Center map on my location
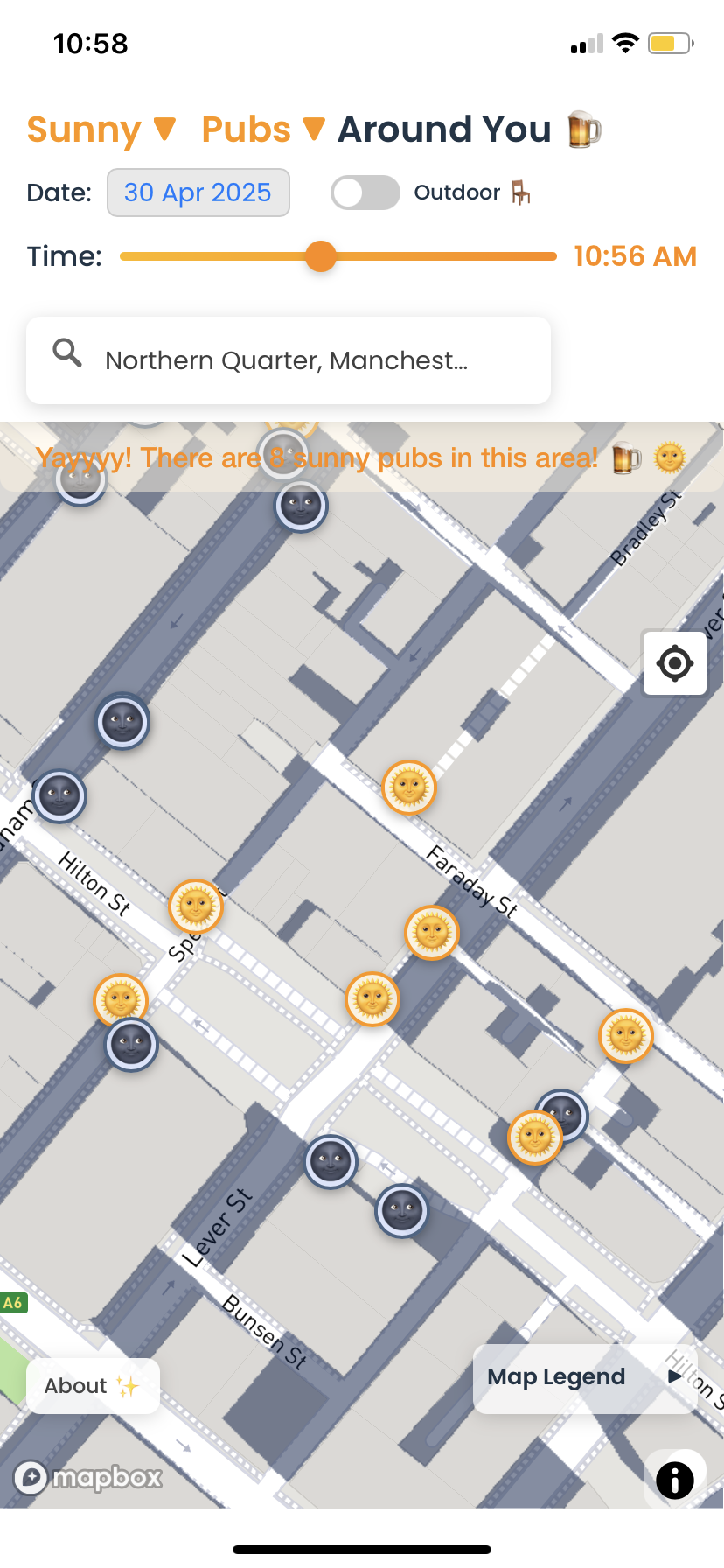 click(674, 663)
